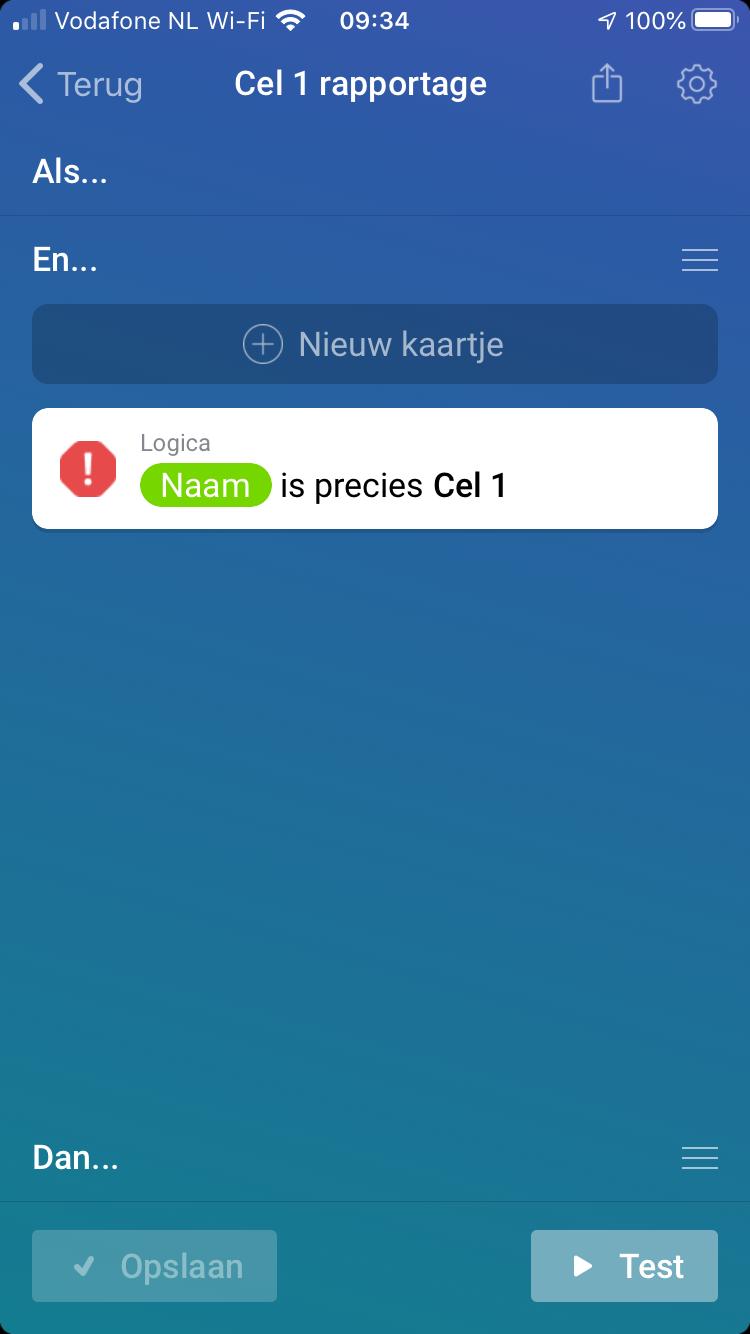Open the Als... section
The width and height of the screenshot is (750, 1334).
tap(70, 172)
